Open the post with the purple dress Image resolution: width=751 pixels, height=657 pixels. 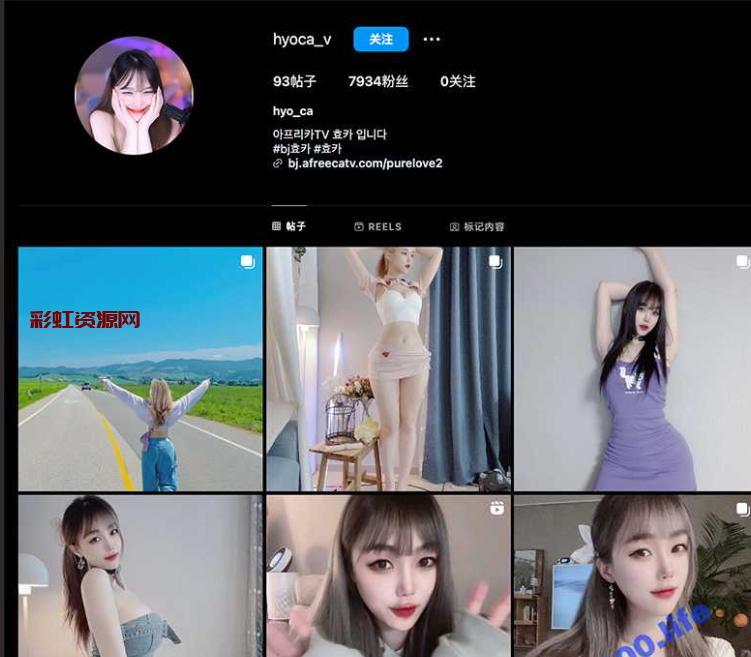coord(631,368)
